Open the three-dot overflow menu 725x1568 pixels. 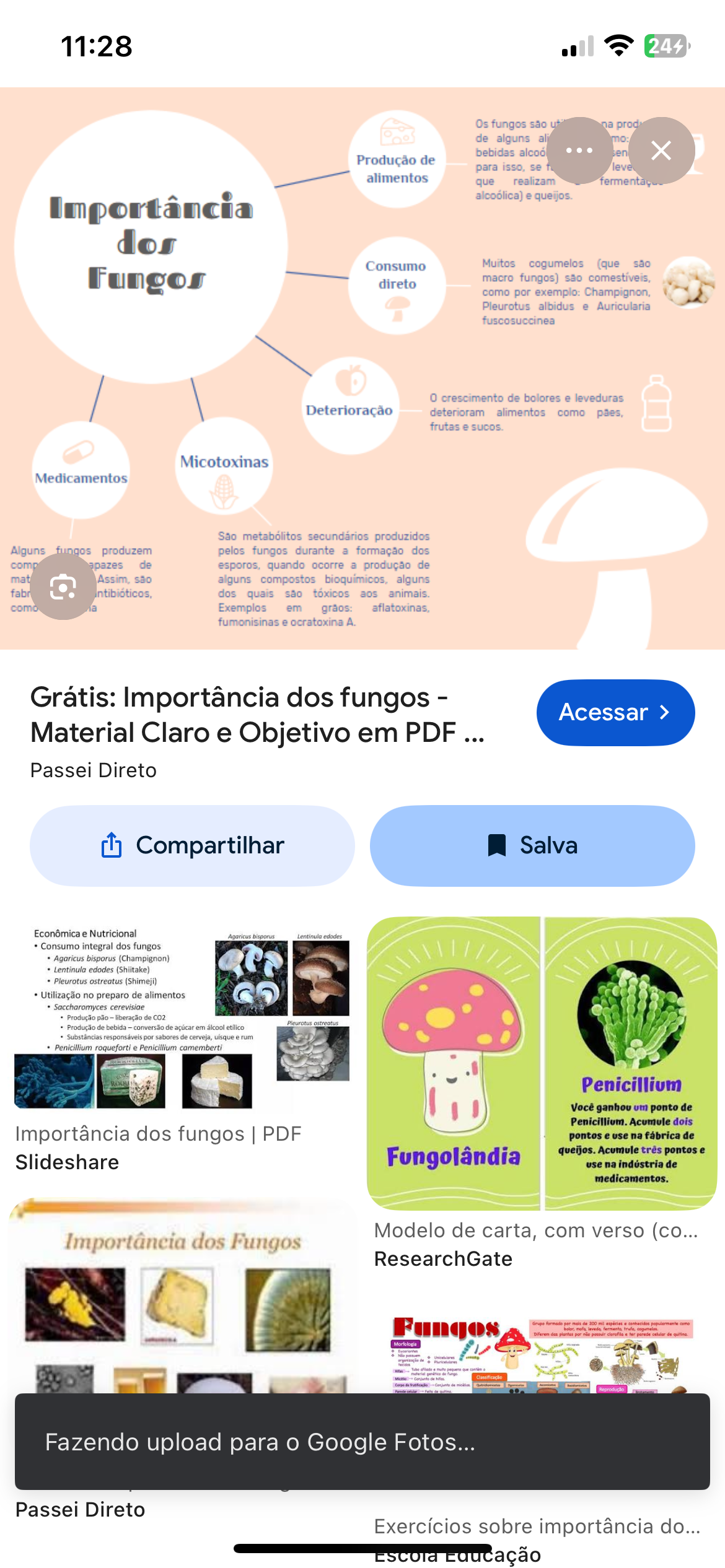pyautogui.click(x=579, y=150)
